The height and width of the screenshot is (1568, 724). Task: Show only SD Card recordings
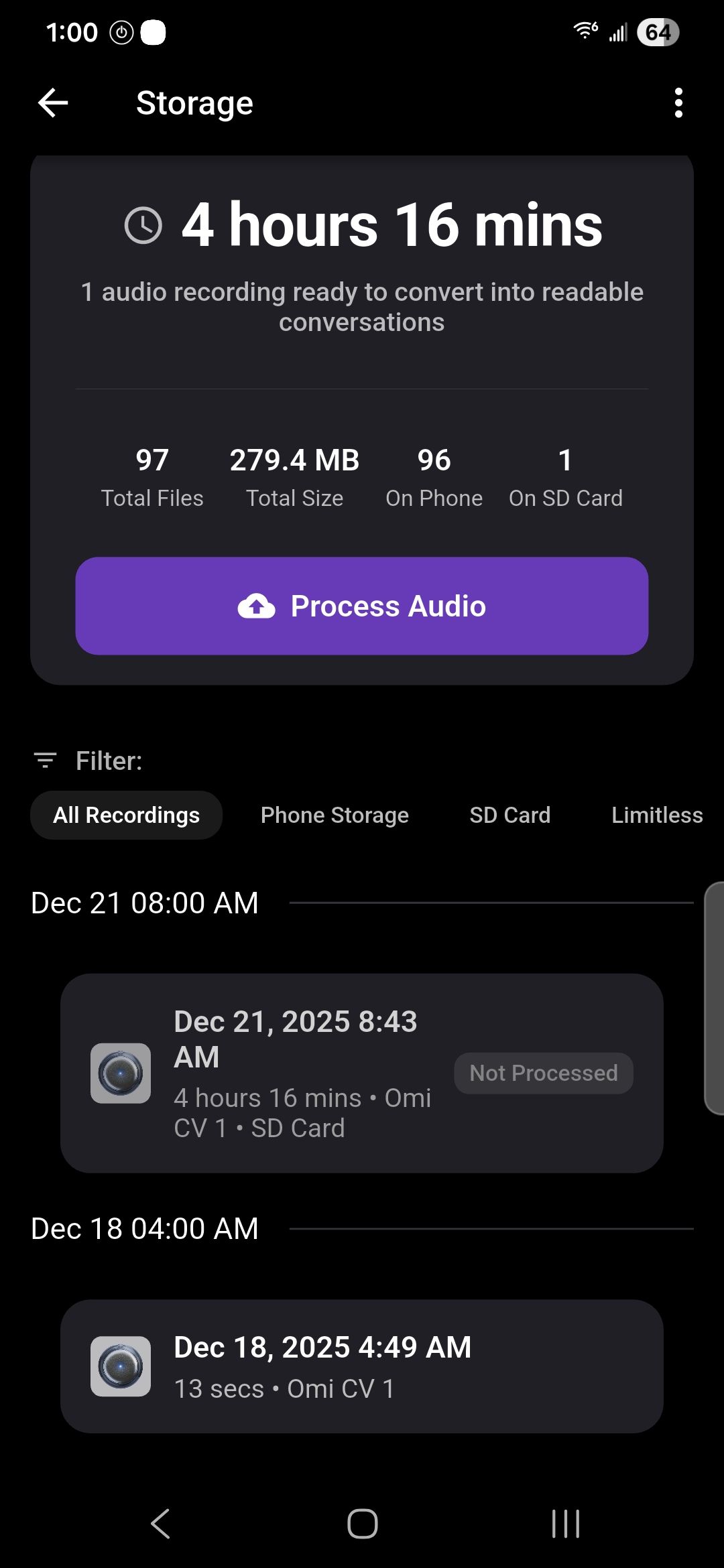509,815
